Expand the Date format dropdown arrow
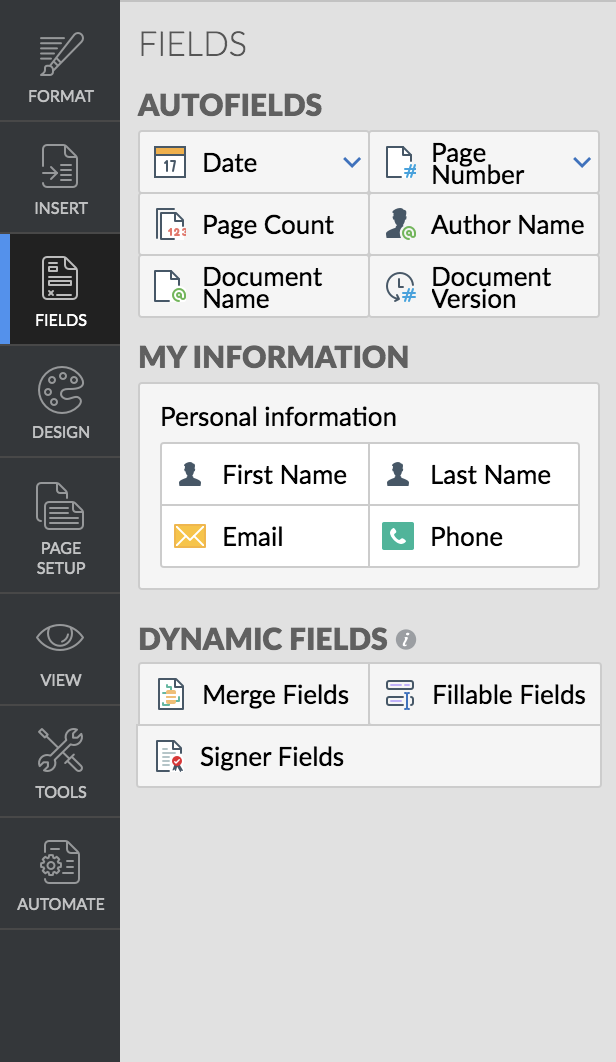Screen dimensions: 616x1062 tap(352, 162)
